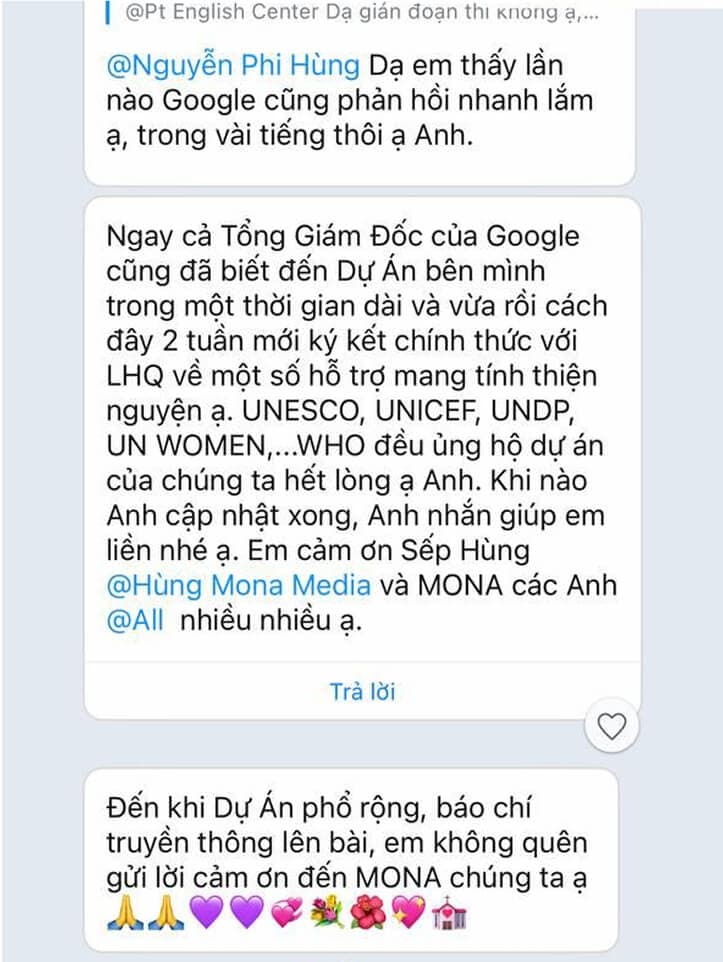Tap the Trả lời reply button

pyautogui.click(x=362, y=691)
